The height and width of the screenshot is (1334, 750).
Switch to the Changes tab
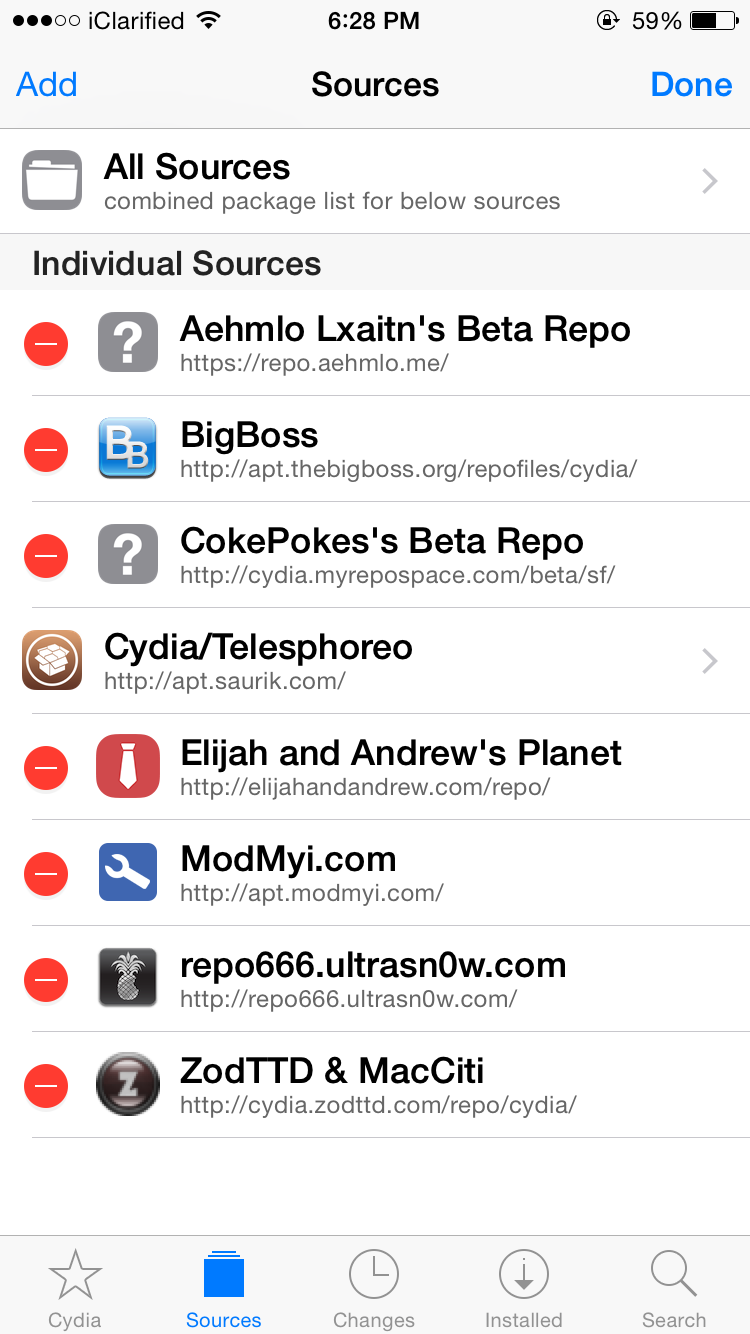(x=374, y=1288)
